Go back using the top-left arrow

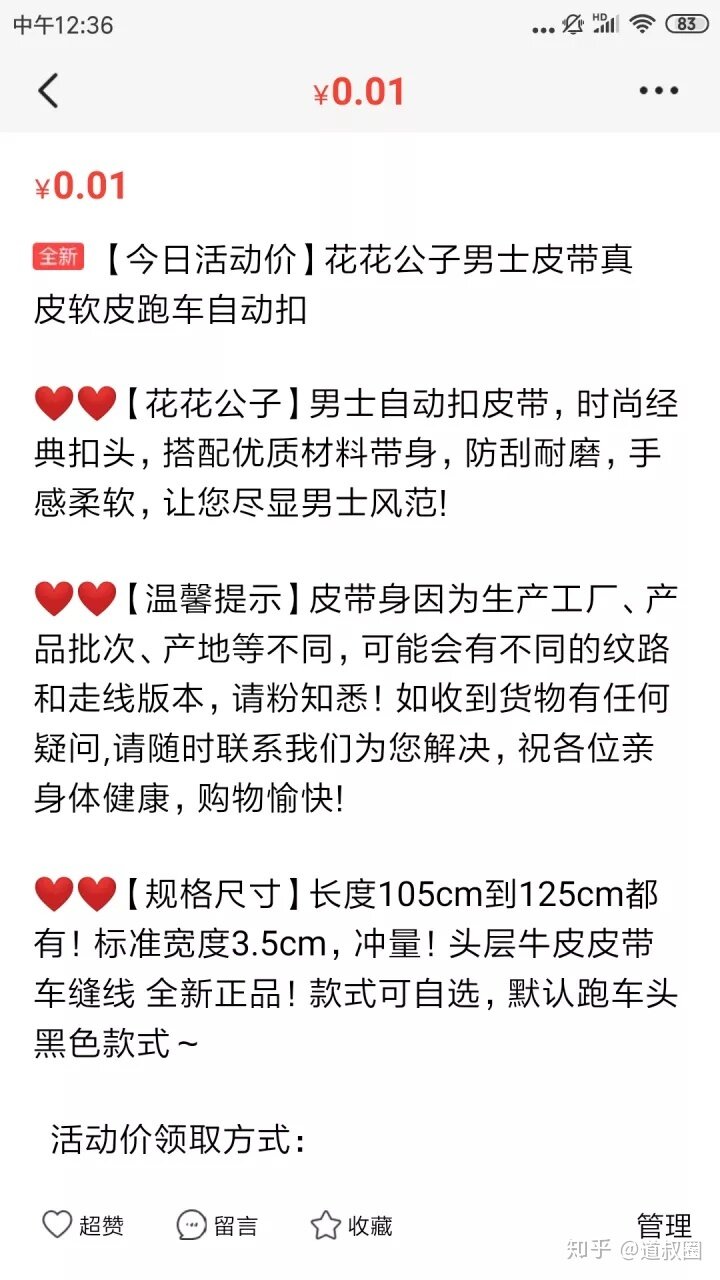48,91
